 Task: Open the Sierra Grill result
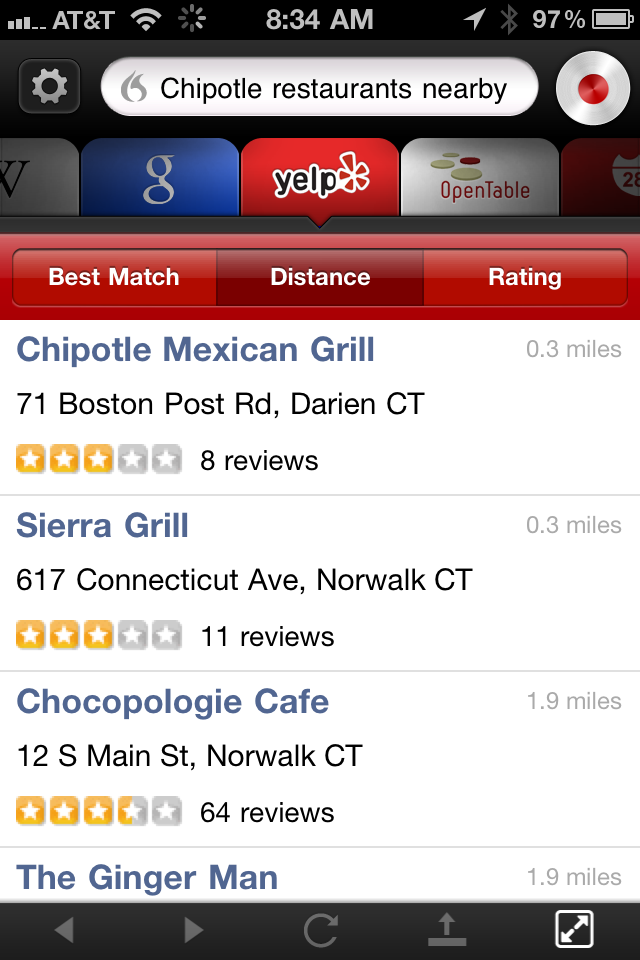click(x=103, y=526)
